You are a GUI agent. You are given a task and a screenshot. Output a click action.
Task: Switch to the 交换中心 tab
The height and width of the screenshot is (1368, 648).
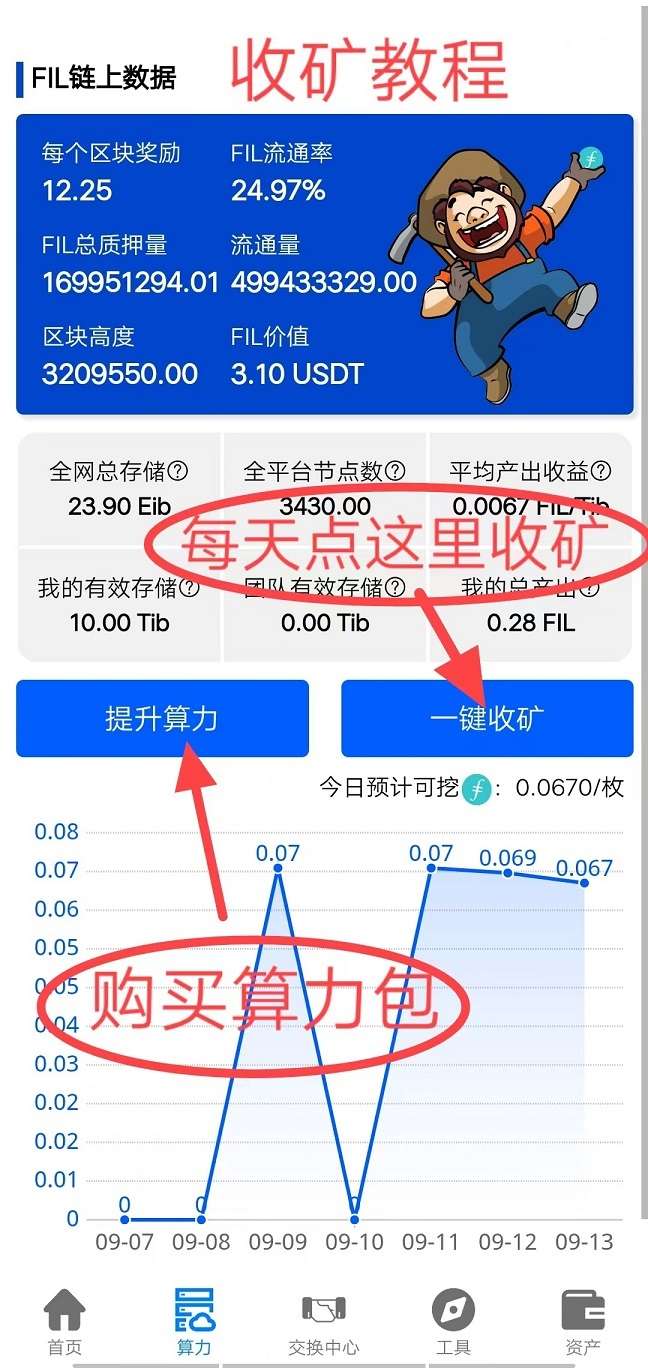323,1322
